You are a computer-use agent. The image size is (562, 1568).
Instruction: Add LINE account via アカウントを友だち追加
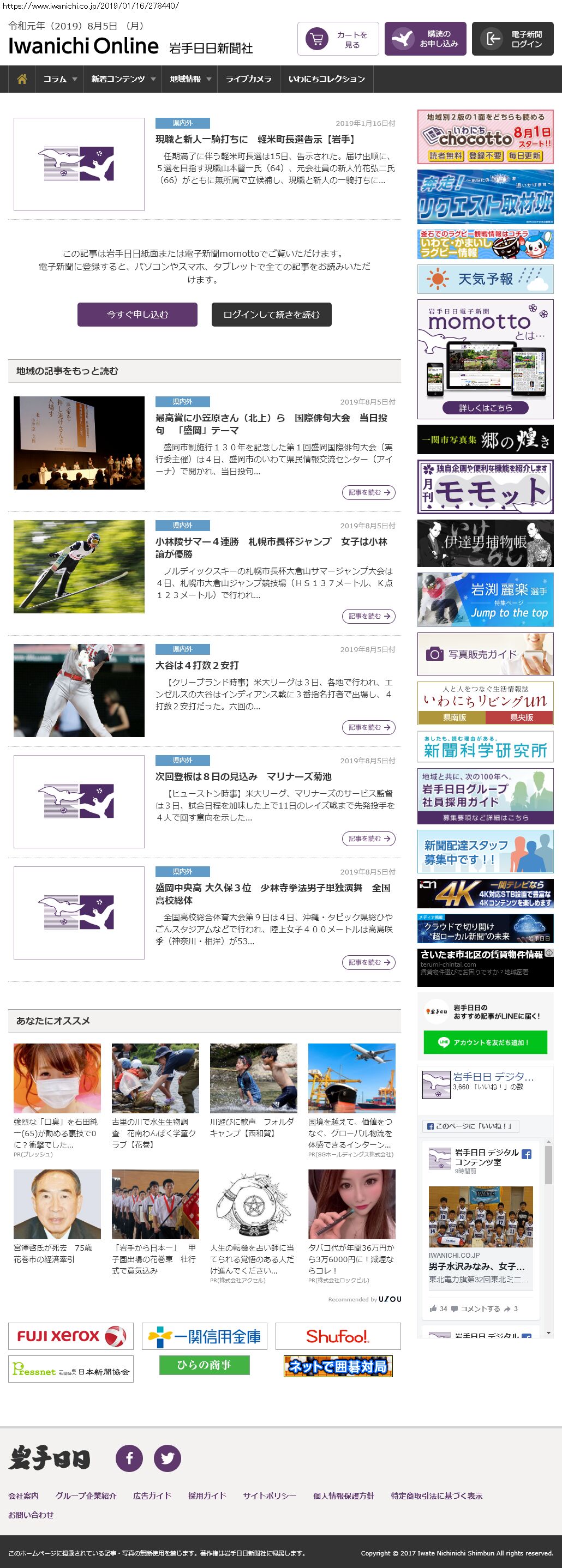(x=485, y=1042)
